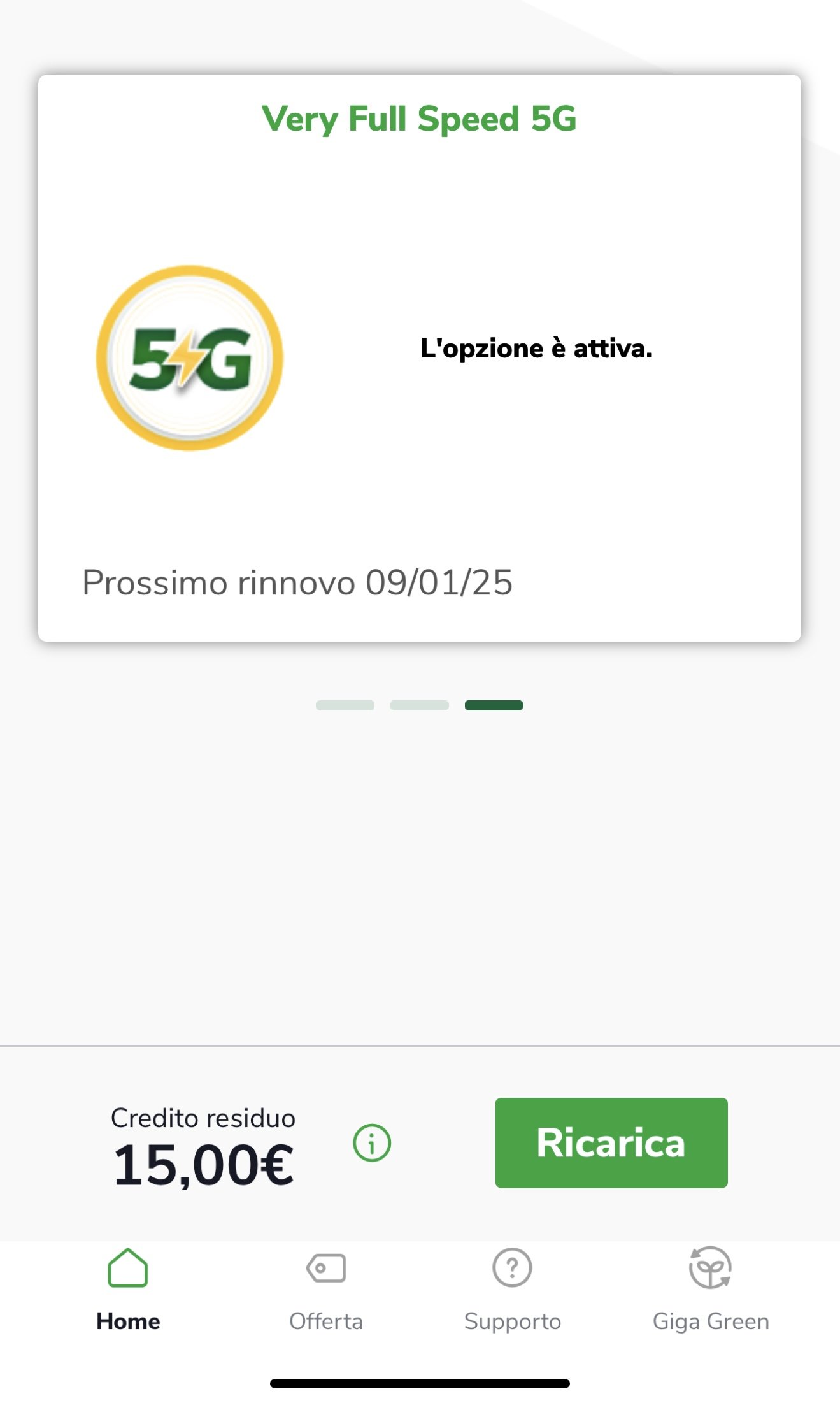Jump to the first page indicator
Image resolution: width=840 pixels, height=1403 pixels.
pyautogui.click(x=345, y=705)
